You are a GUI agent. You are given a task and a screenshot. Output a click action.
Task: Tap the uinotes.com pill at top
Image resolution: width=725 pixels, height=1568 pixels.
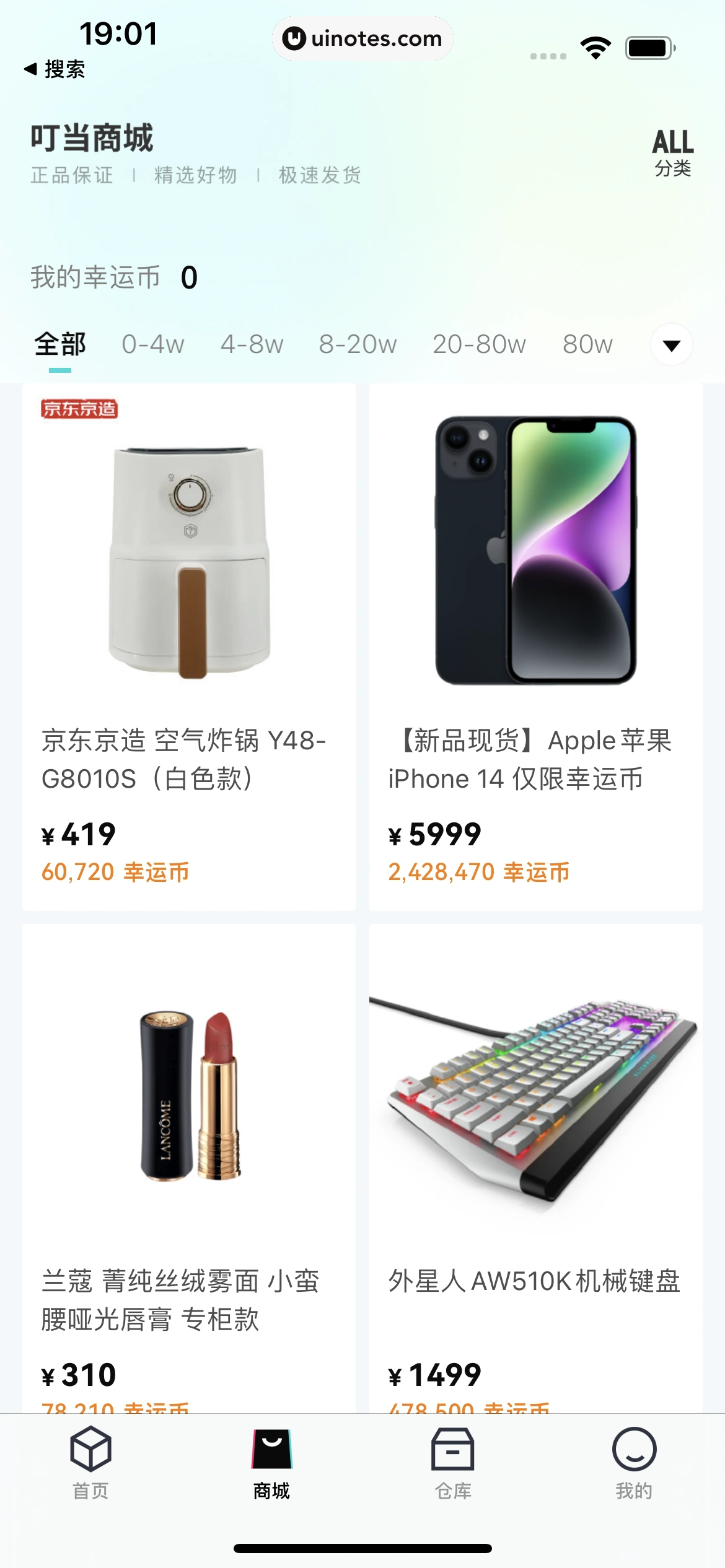(362, 38)
